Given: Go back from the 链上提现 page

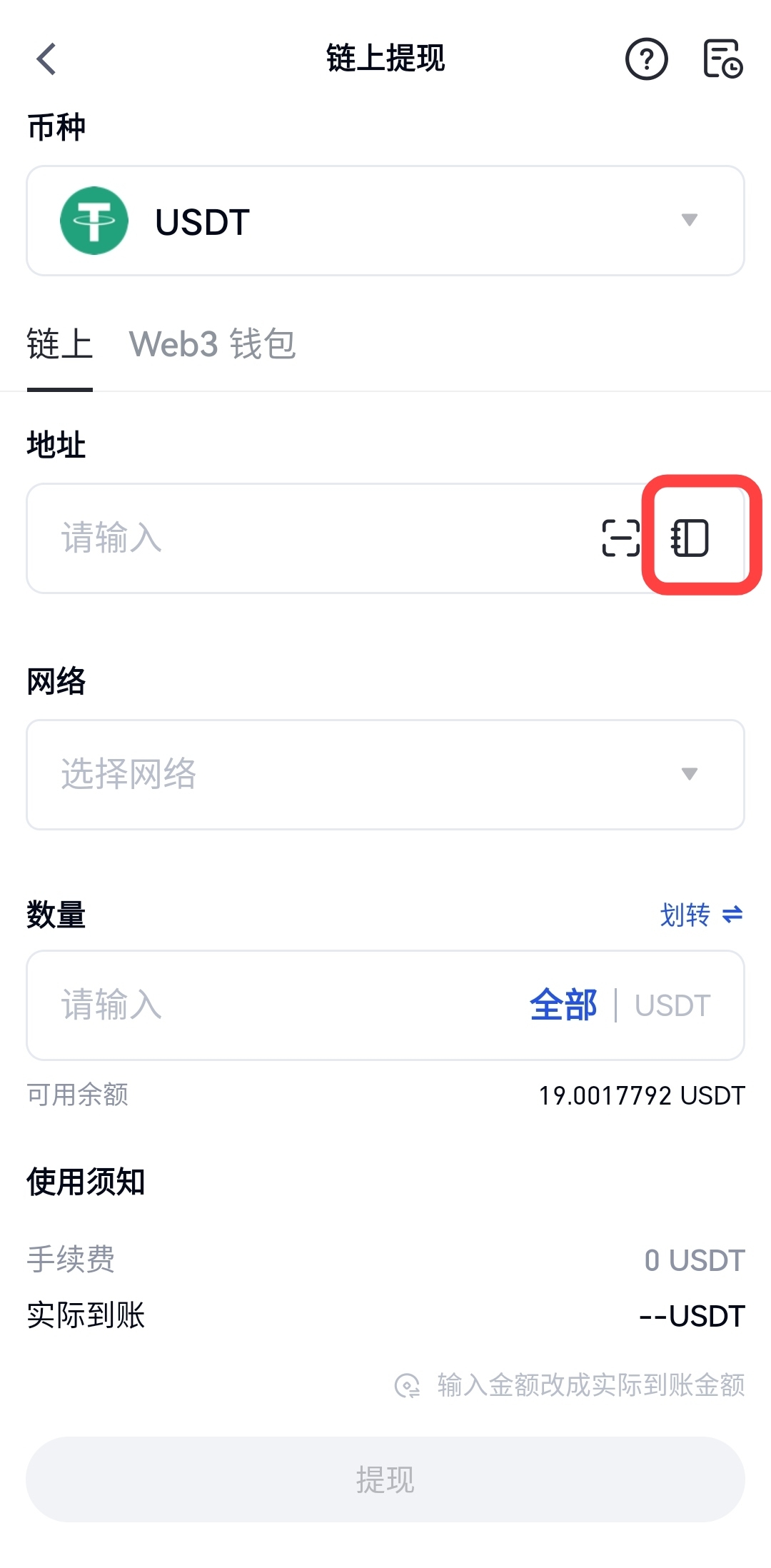Looking at the screenshot, I should (47, 59).
